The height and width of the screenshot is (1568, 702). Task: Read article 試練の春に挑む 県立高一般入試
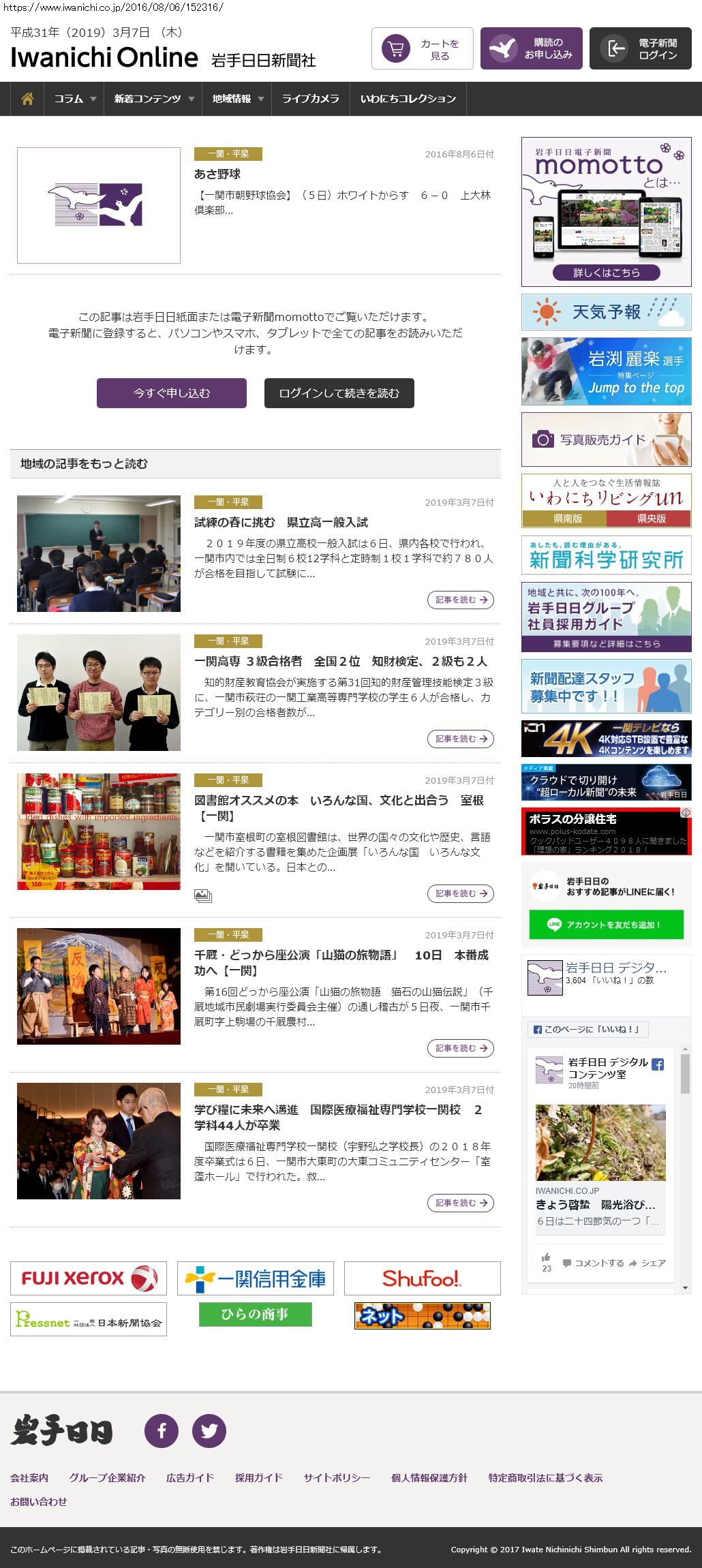coord(281,523)
